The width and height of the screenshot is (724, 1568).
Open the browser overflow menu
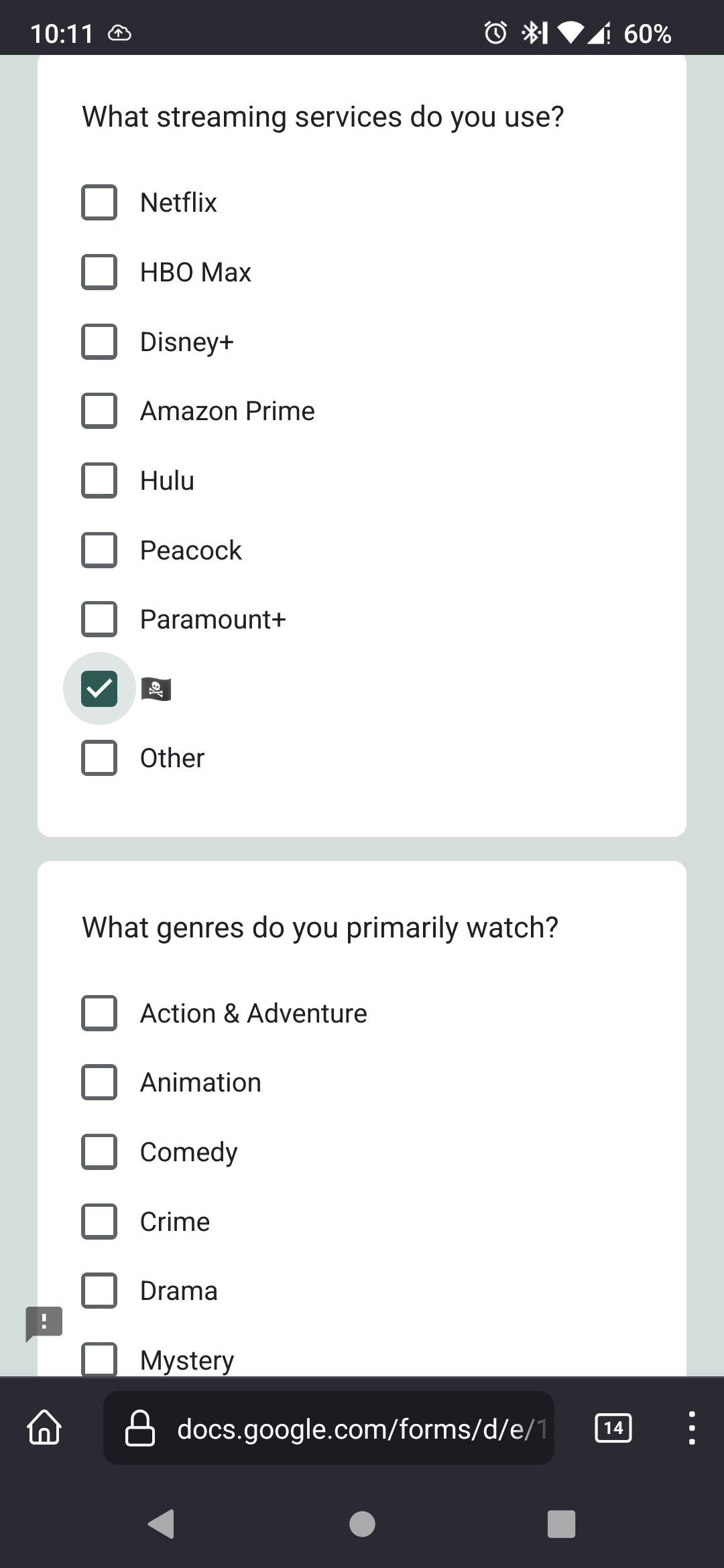[x=691, y=1428]
